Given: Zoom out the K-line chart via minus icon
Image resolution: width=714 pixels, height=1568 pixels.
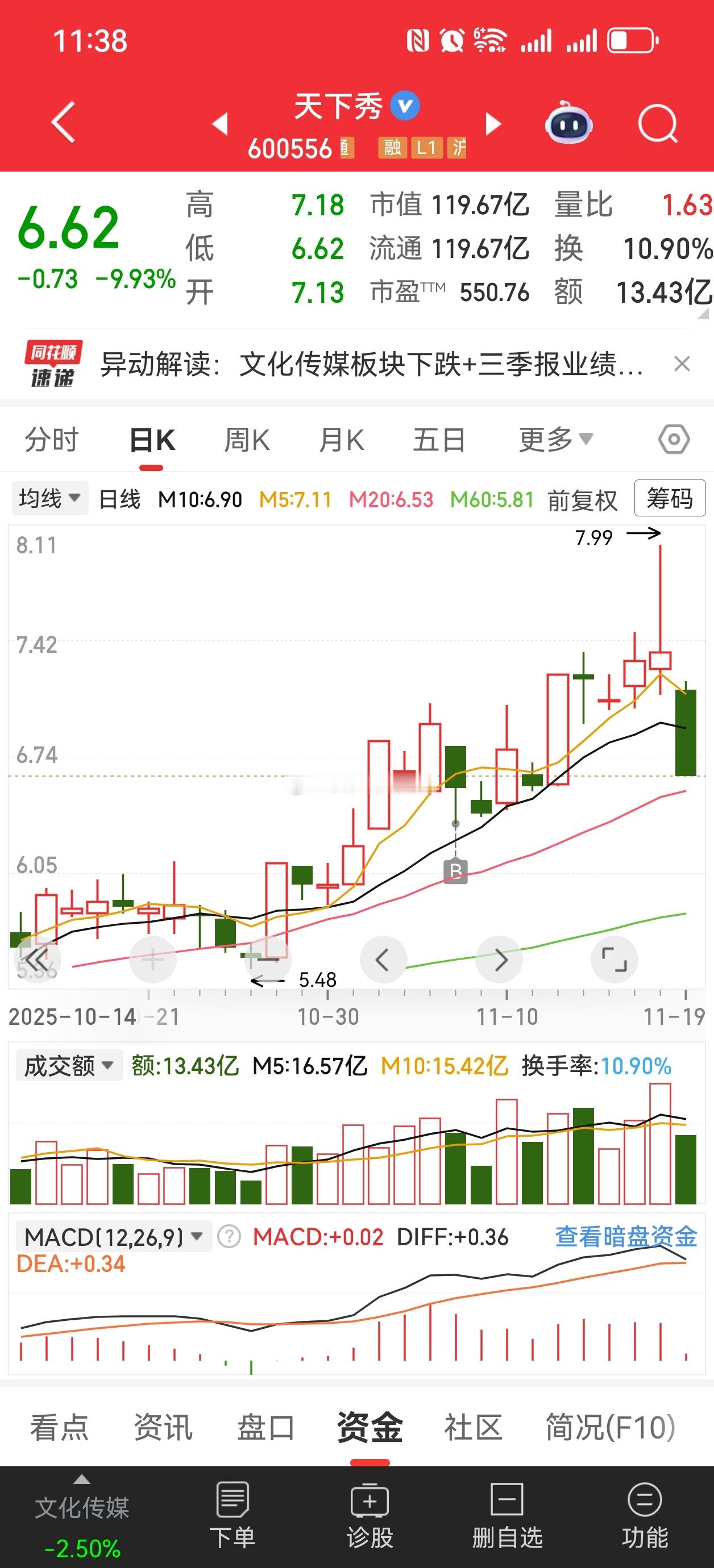Looking at the screenshot, I should (268, 959).
